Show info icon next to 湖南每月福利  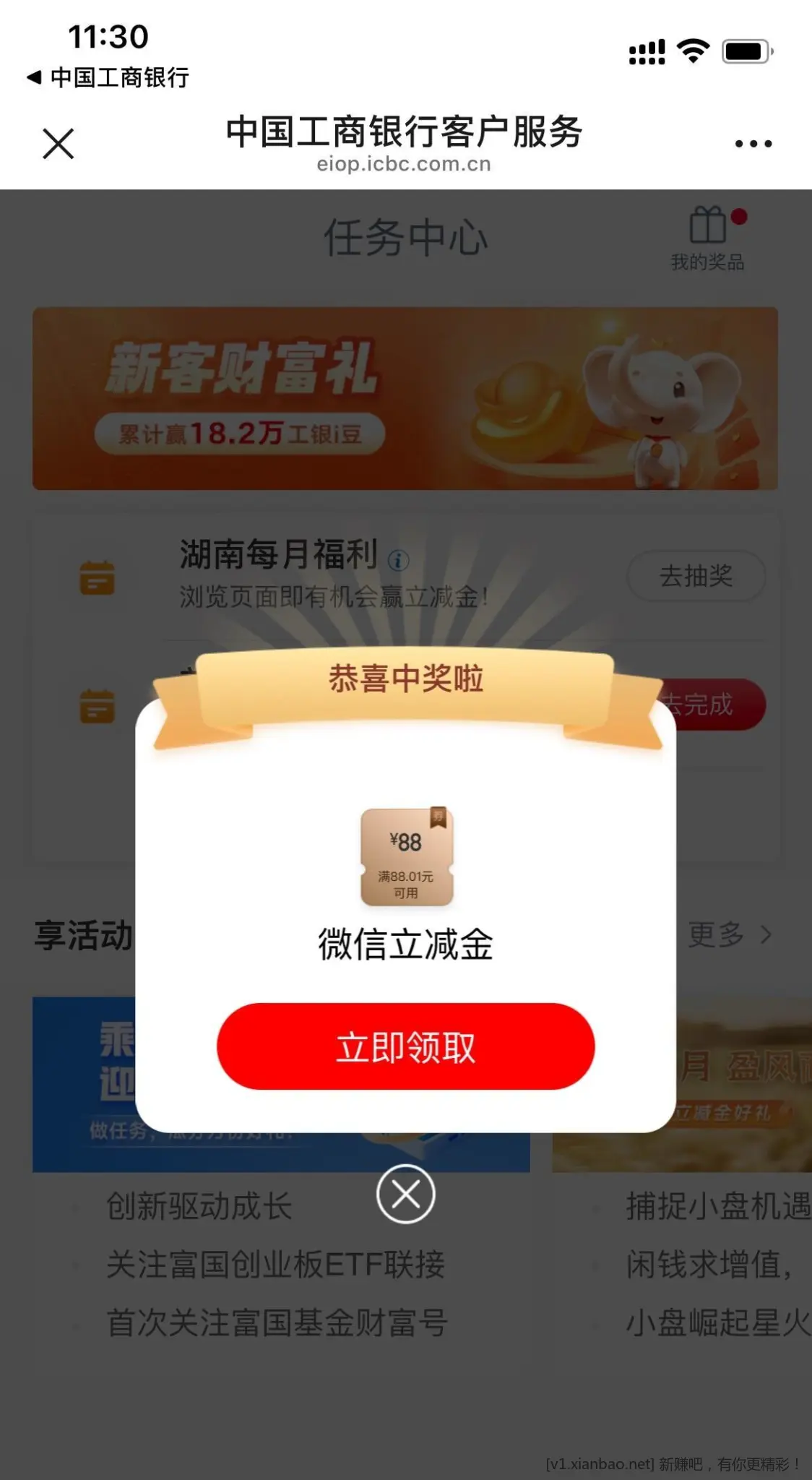tap(398, 560)
